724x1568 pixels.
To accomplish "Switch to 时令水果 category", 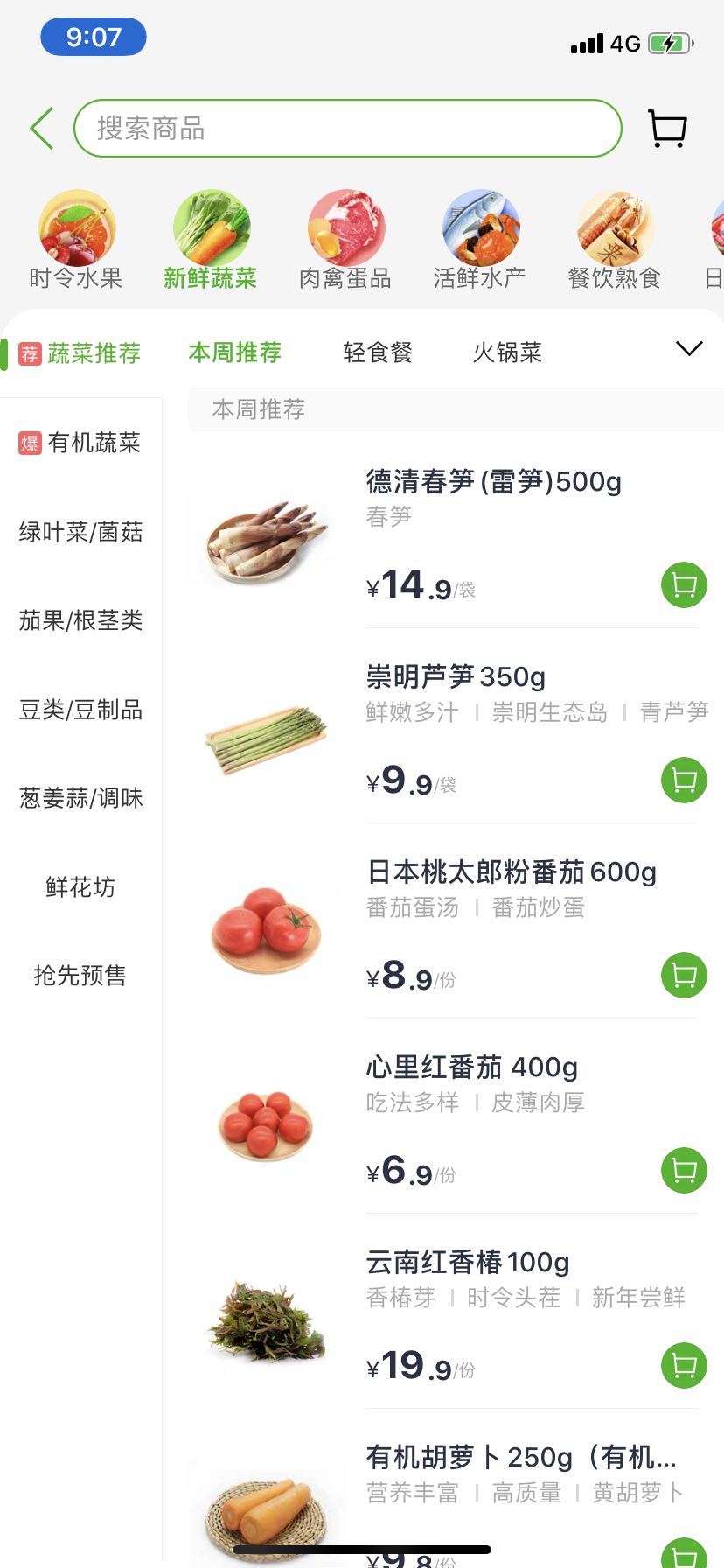I will 76,241.
